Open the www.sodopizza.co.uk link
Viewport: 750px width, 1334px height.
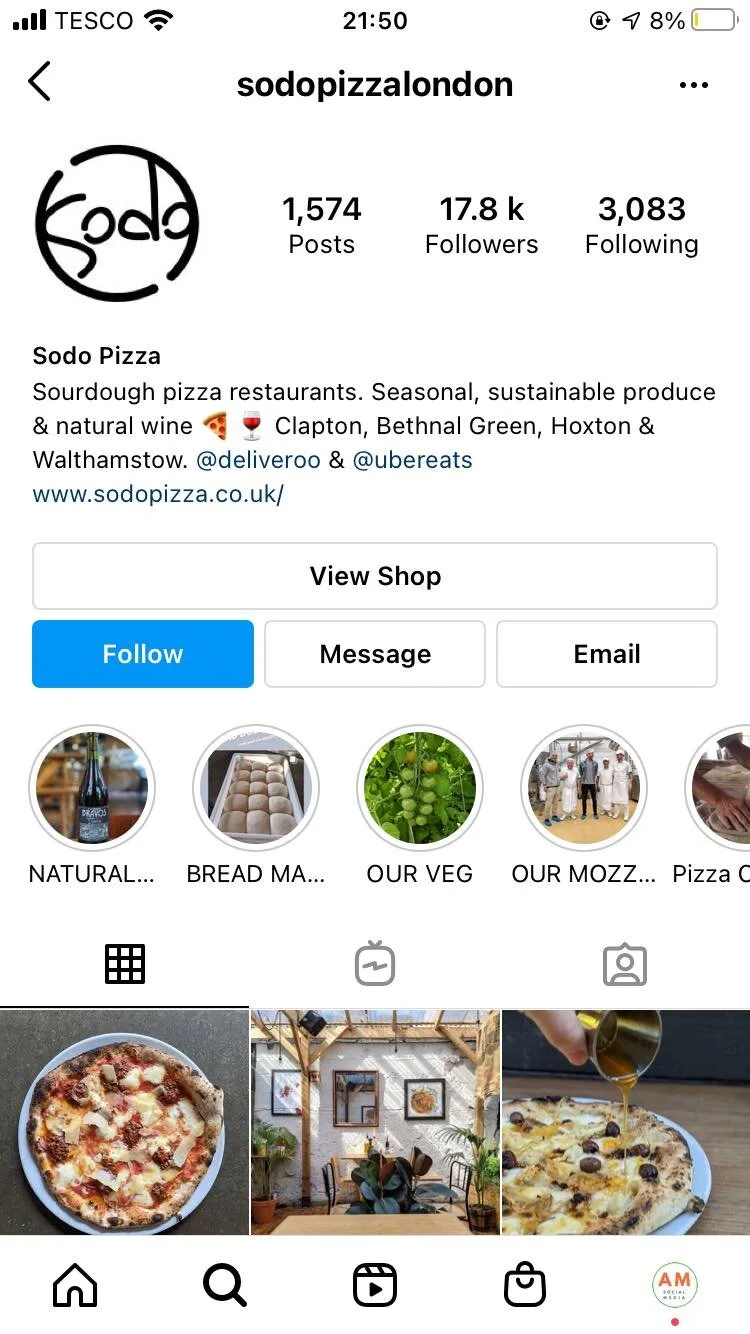(x=158, y=494)
